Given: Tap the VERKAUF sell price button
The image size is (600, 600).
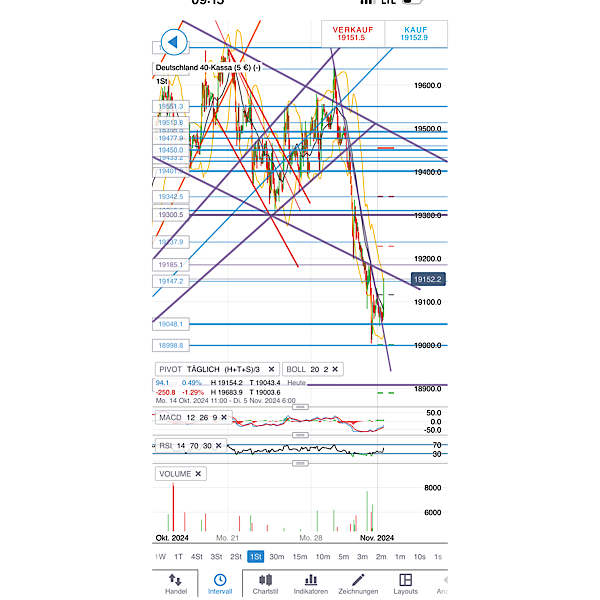Looking at the screenshot, I should 352,35.
